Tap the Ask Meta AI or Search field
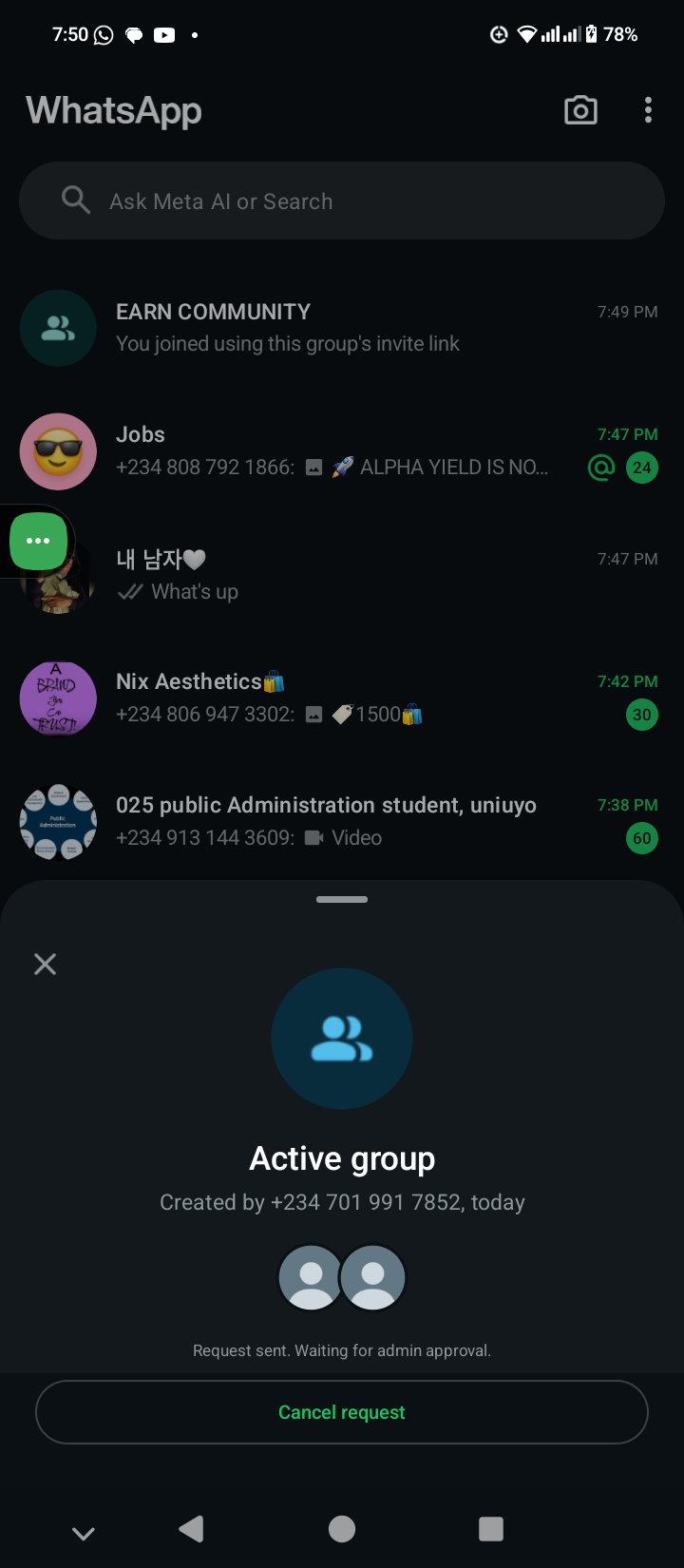Screen dimensions: 684x1568 pos(342,201)
